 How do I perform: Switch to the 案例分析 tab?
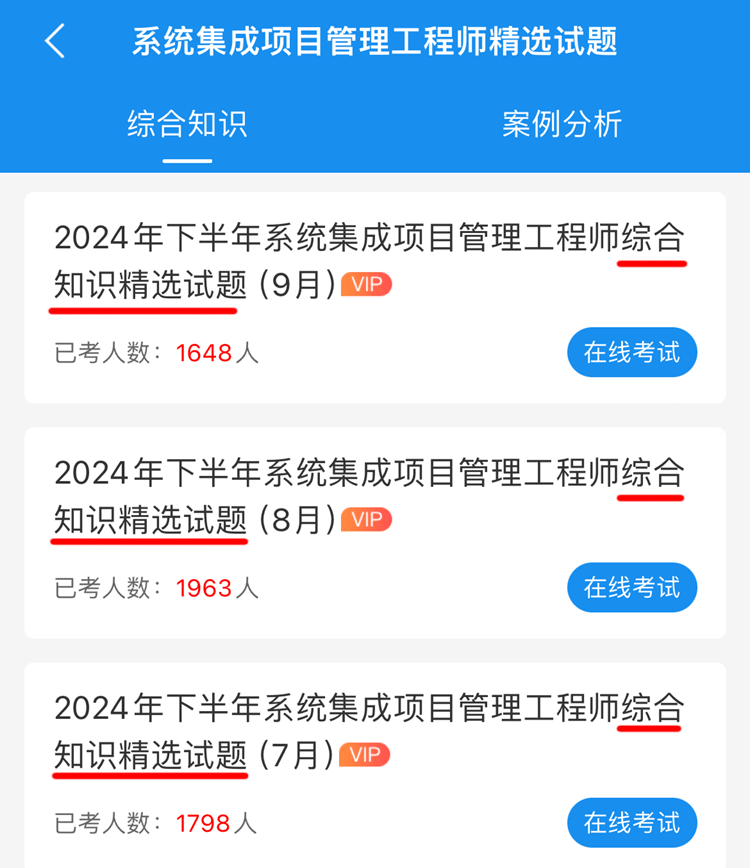pyautogui.click(x=562, y=124)
